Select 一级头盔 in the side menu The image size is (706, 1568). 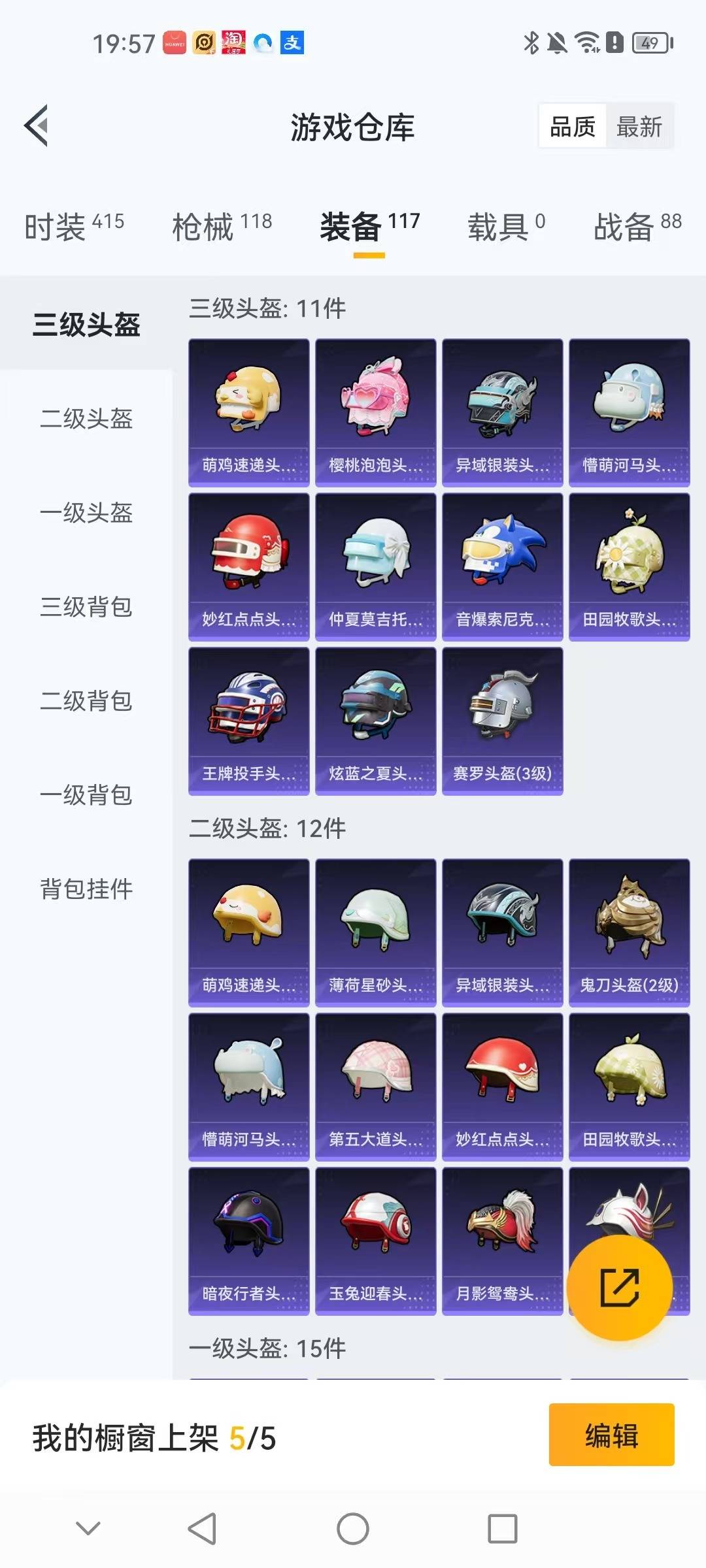click(86, 512)
